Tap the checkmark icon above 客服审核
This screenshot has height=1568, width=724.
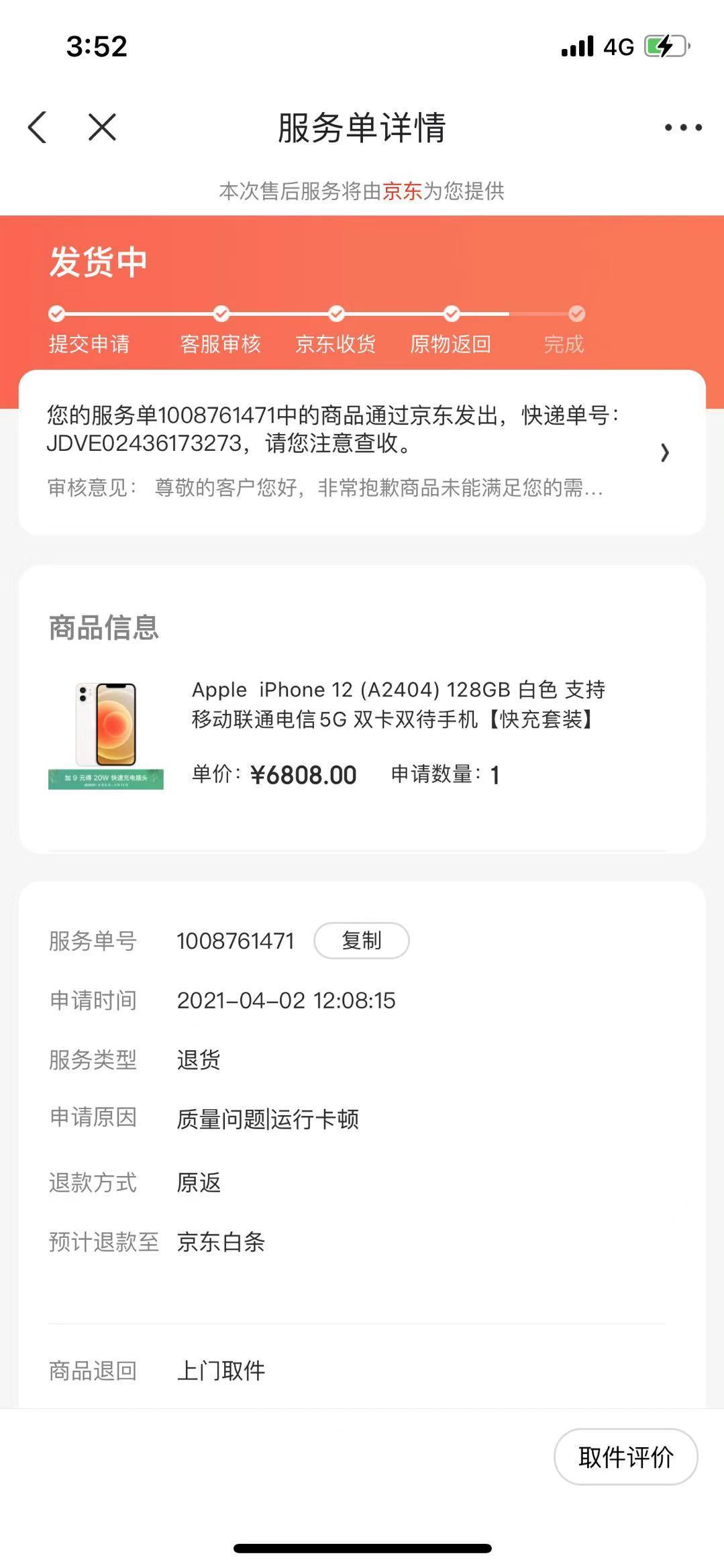point(221,313)
